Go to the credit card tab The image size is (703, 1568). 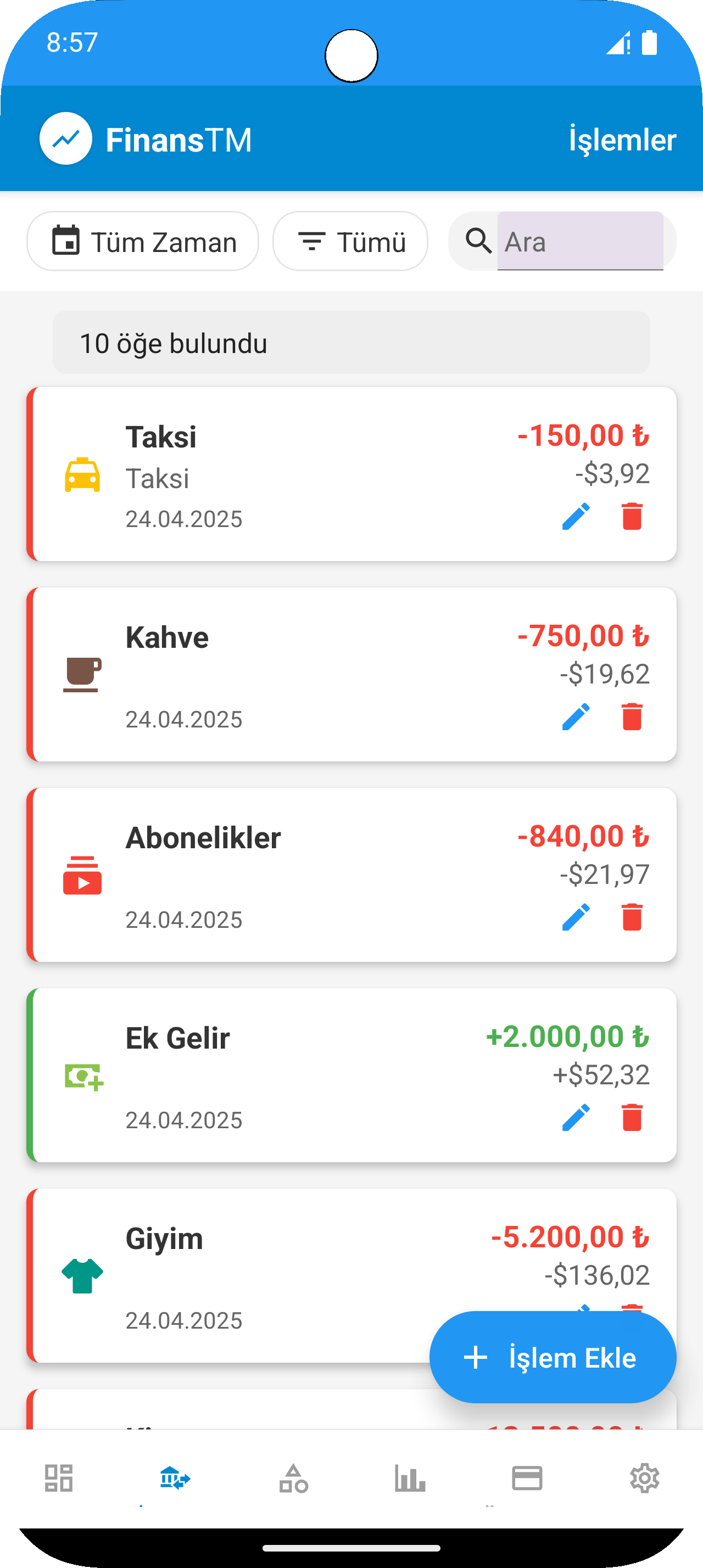pos(527,1478)
